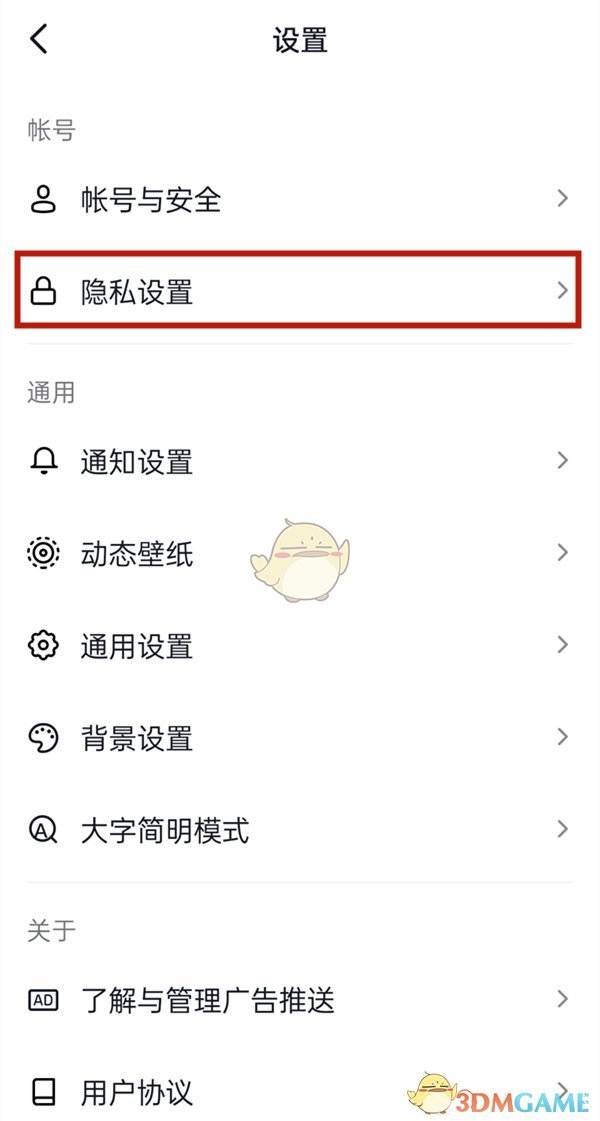Open 帐号与安全 settings
600x1121 pixels.
(x=300, y=199)
